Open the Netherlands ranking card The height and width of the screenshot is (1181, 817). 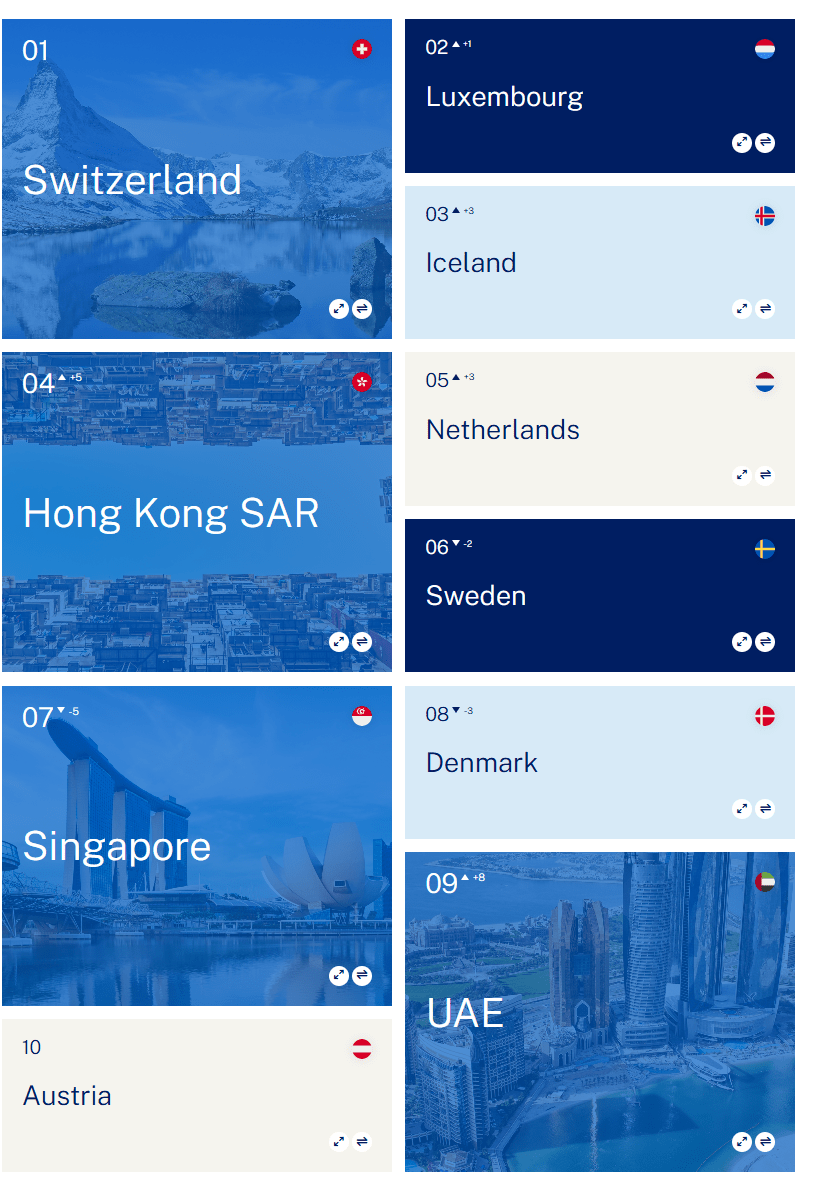(502, 430)
